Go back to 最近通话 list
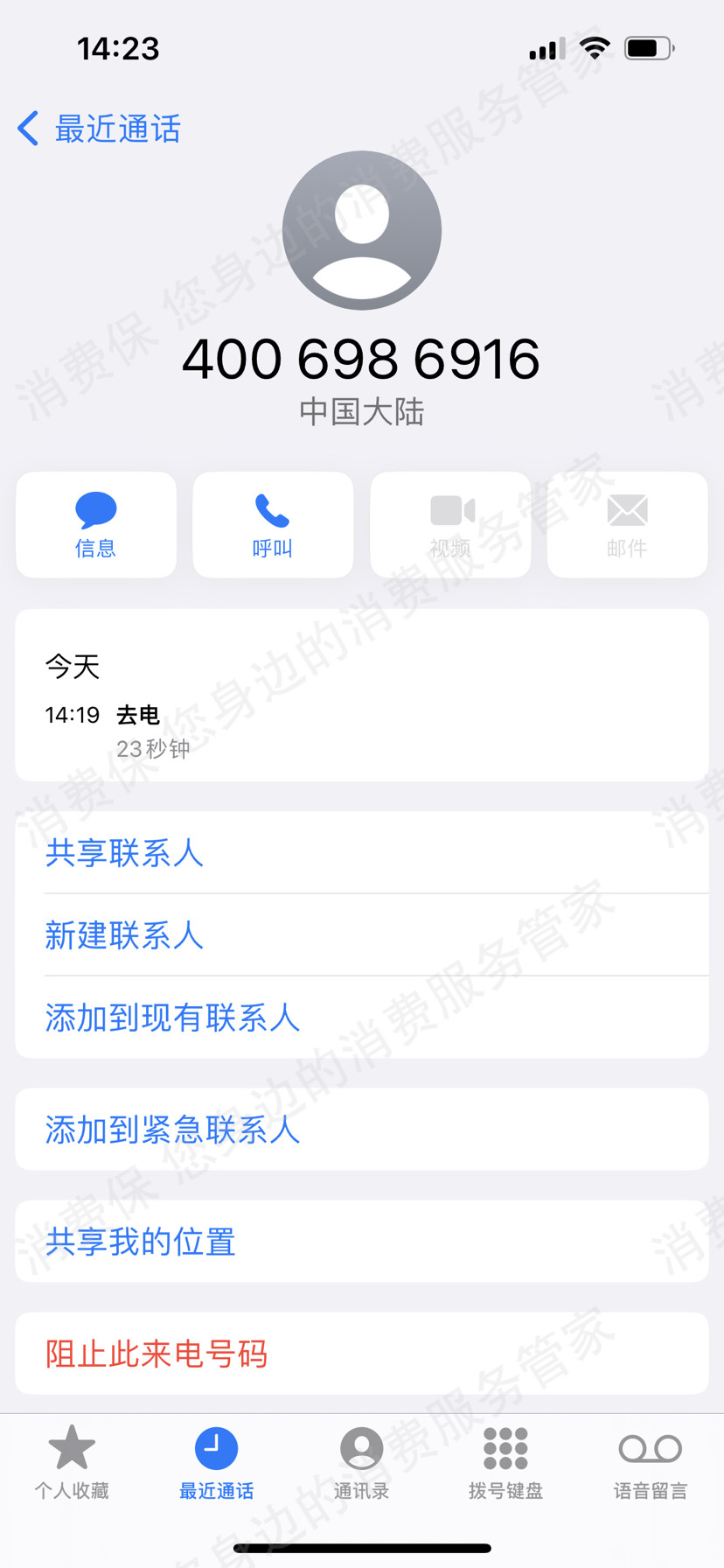The height and width of the screenshot is (1568, 724). click(x=99, y=129)
